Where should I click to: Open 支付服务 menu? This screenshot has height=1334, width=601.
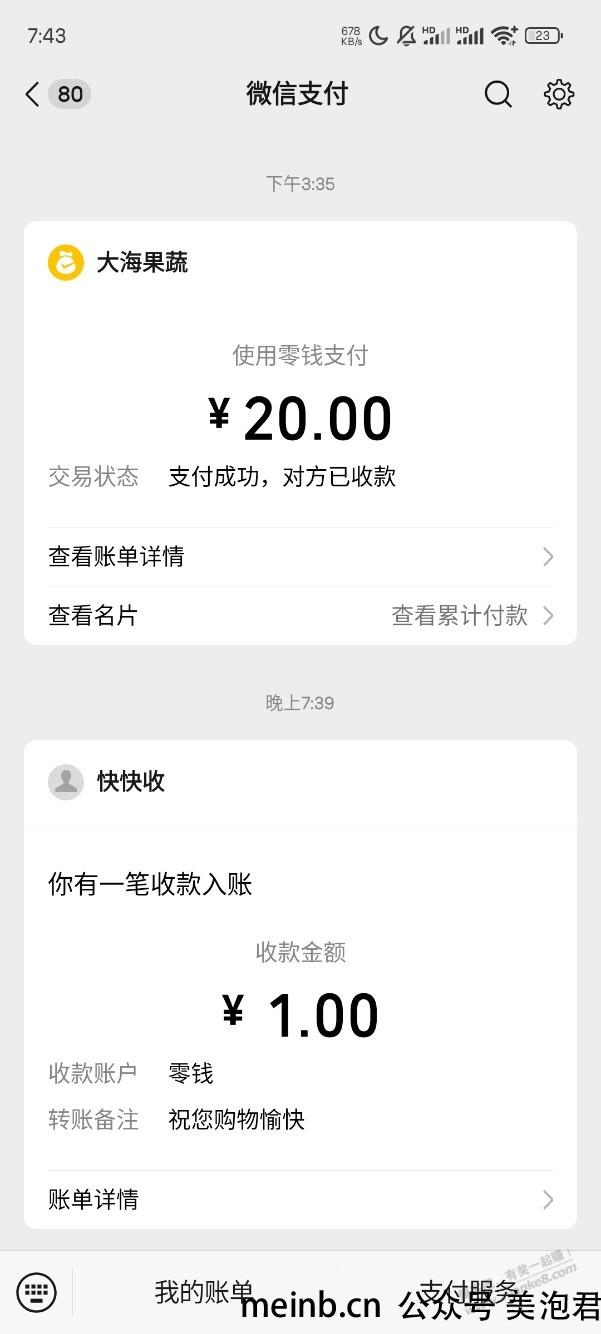pos(469,1292)
